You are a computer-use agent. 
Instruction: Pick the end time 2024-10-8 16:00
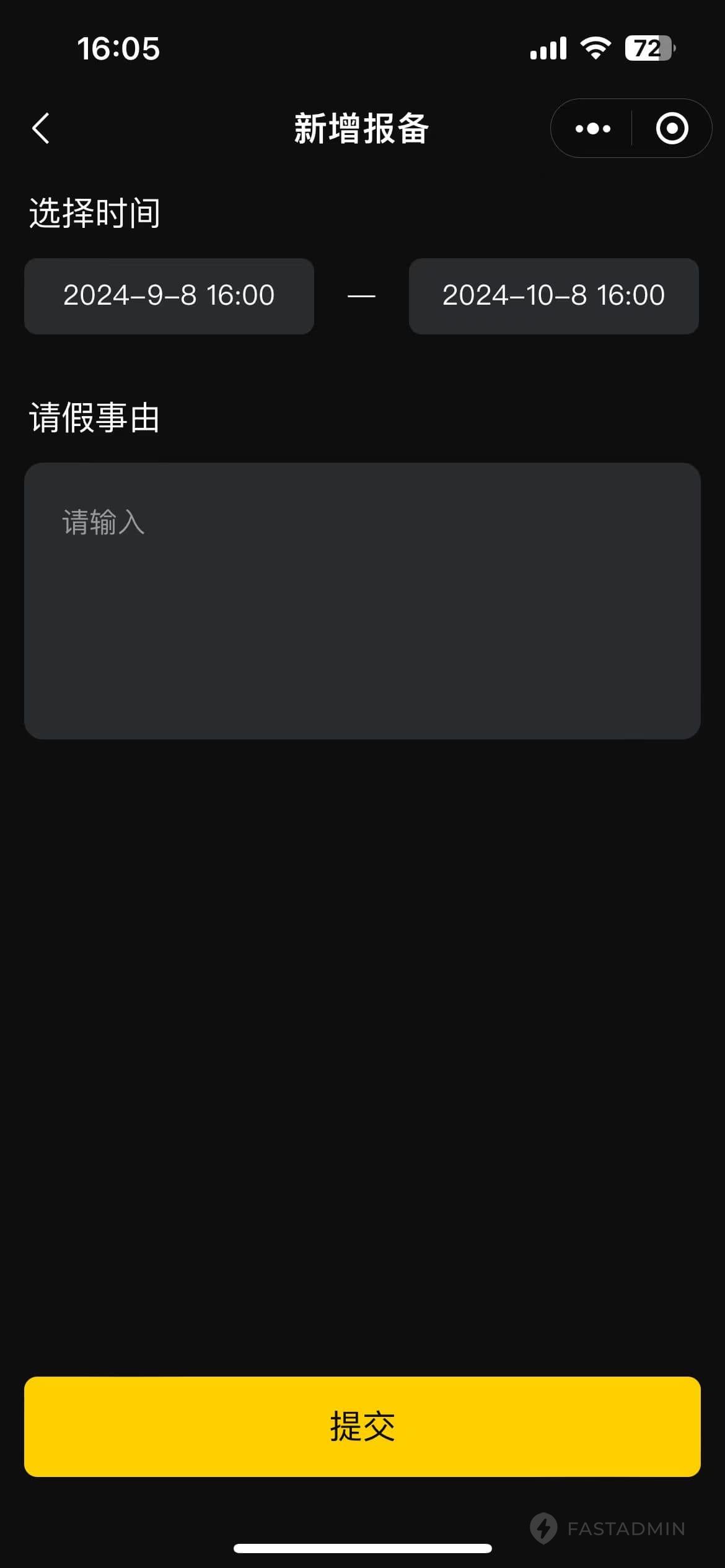click(x=554, y=296)
